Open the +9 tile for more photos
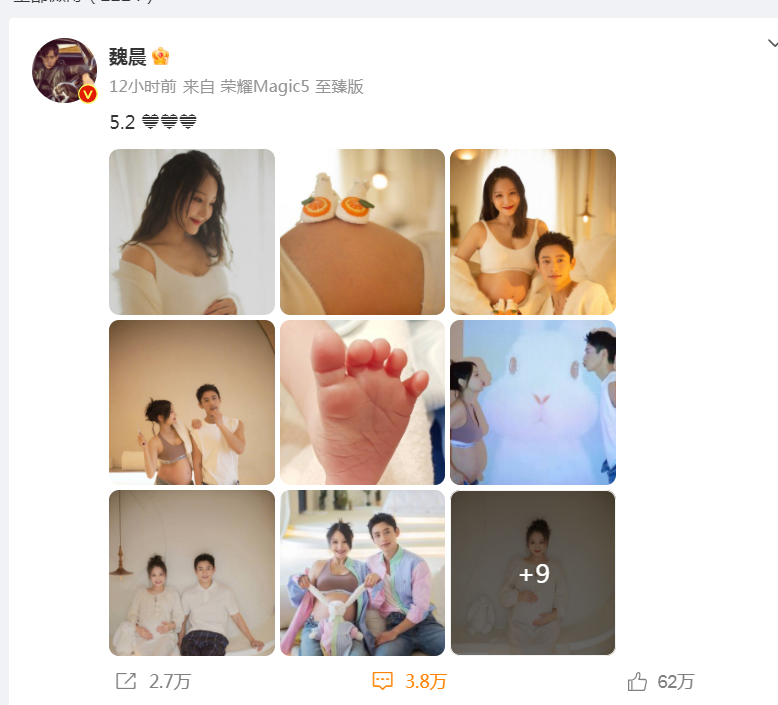778x705 pixels. (532, 572)
